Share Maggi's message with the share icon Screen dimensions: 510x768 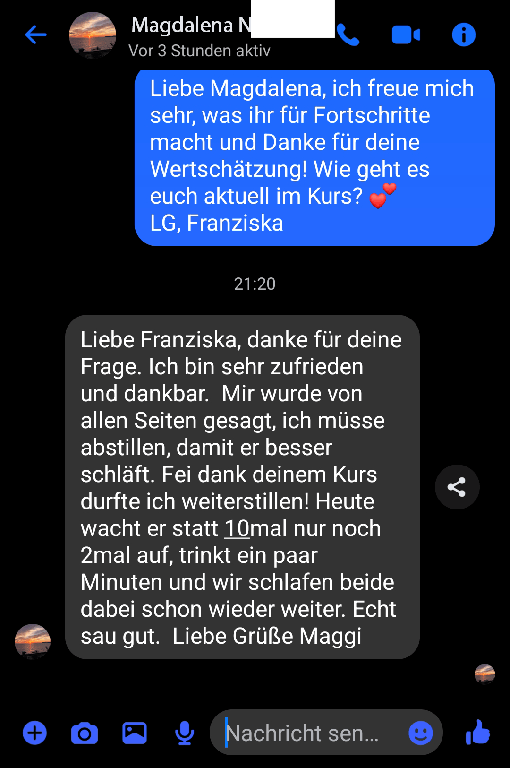pos(457,487)
